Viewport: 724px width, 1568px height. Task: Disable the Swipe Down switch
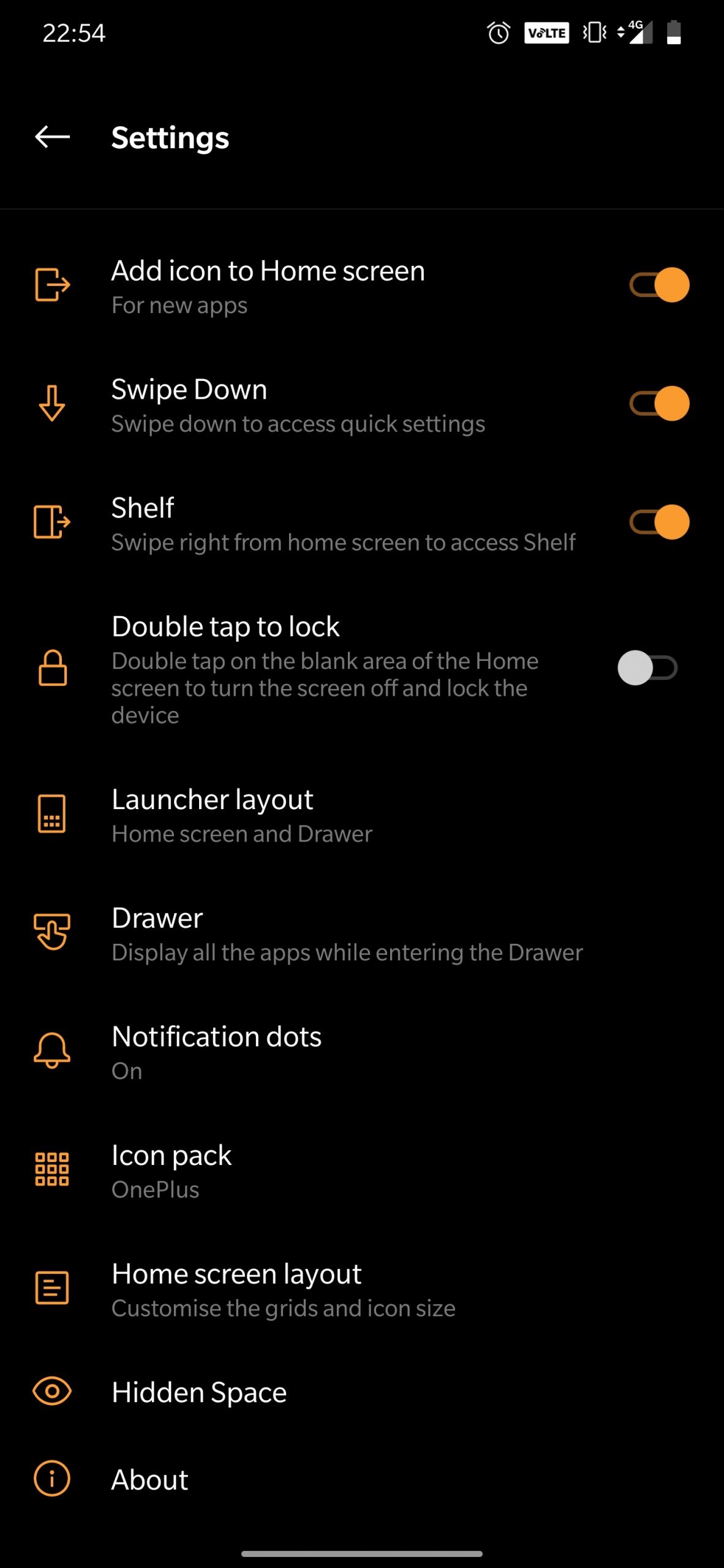point(659,404)
